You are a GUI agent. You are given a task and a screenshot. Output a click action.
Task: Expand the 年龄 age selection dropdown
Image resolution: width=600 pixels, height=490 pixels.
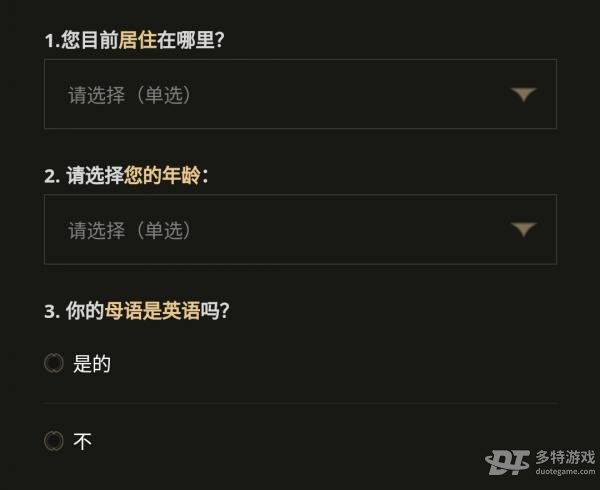pos(300,229)
